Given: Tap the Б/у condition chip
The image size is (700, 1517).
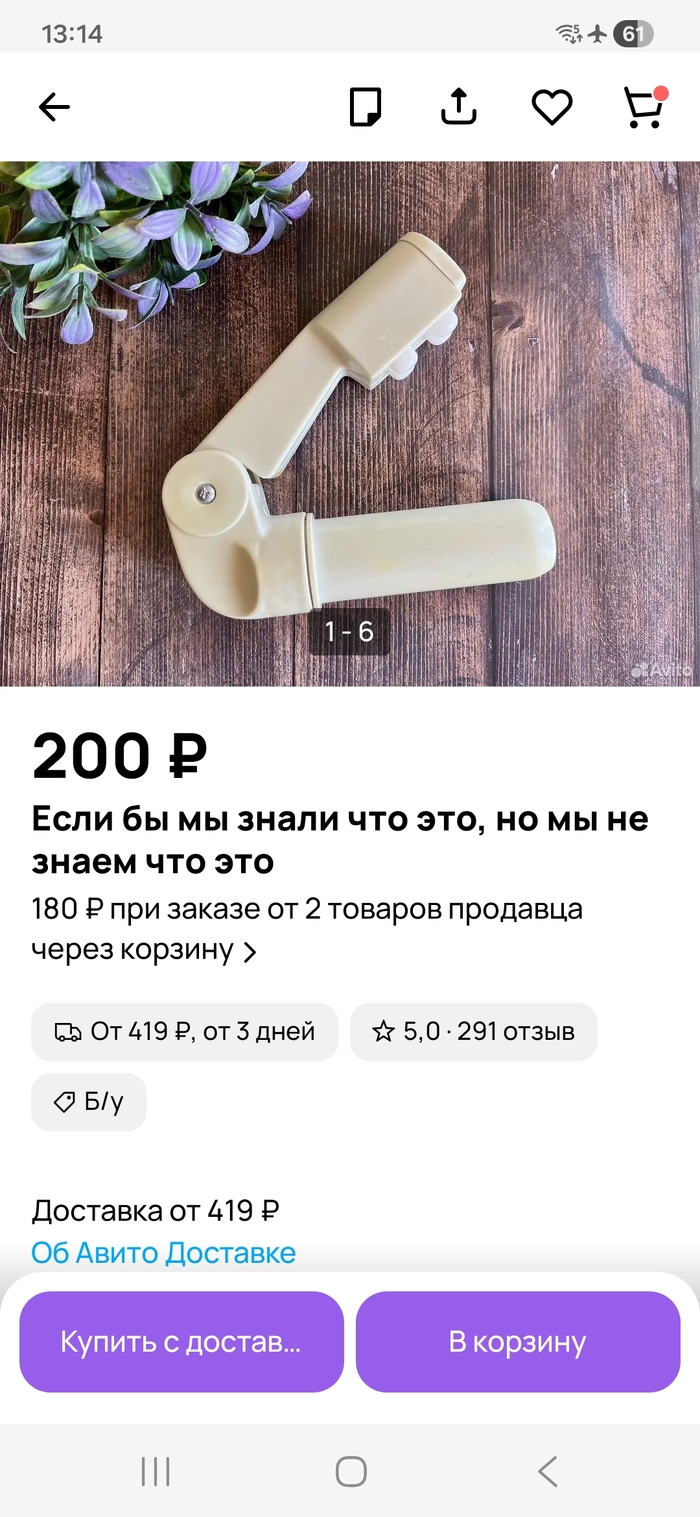Looking at the screenshot, I should point(89,1102).
